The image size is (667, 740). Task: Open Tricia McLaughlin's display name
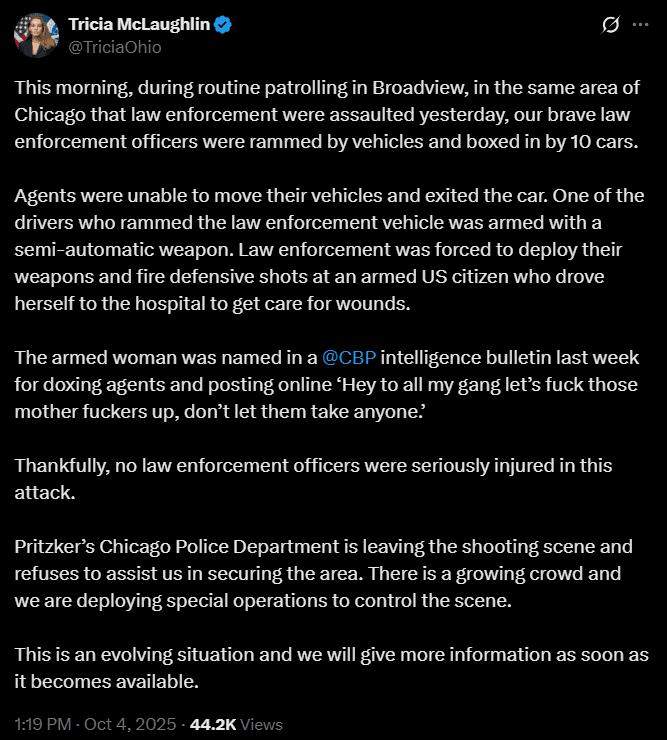click(139, 25)
